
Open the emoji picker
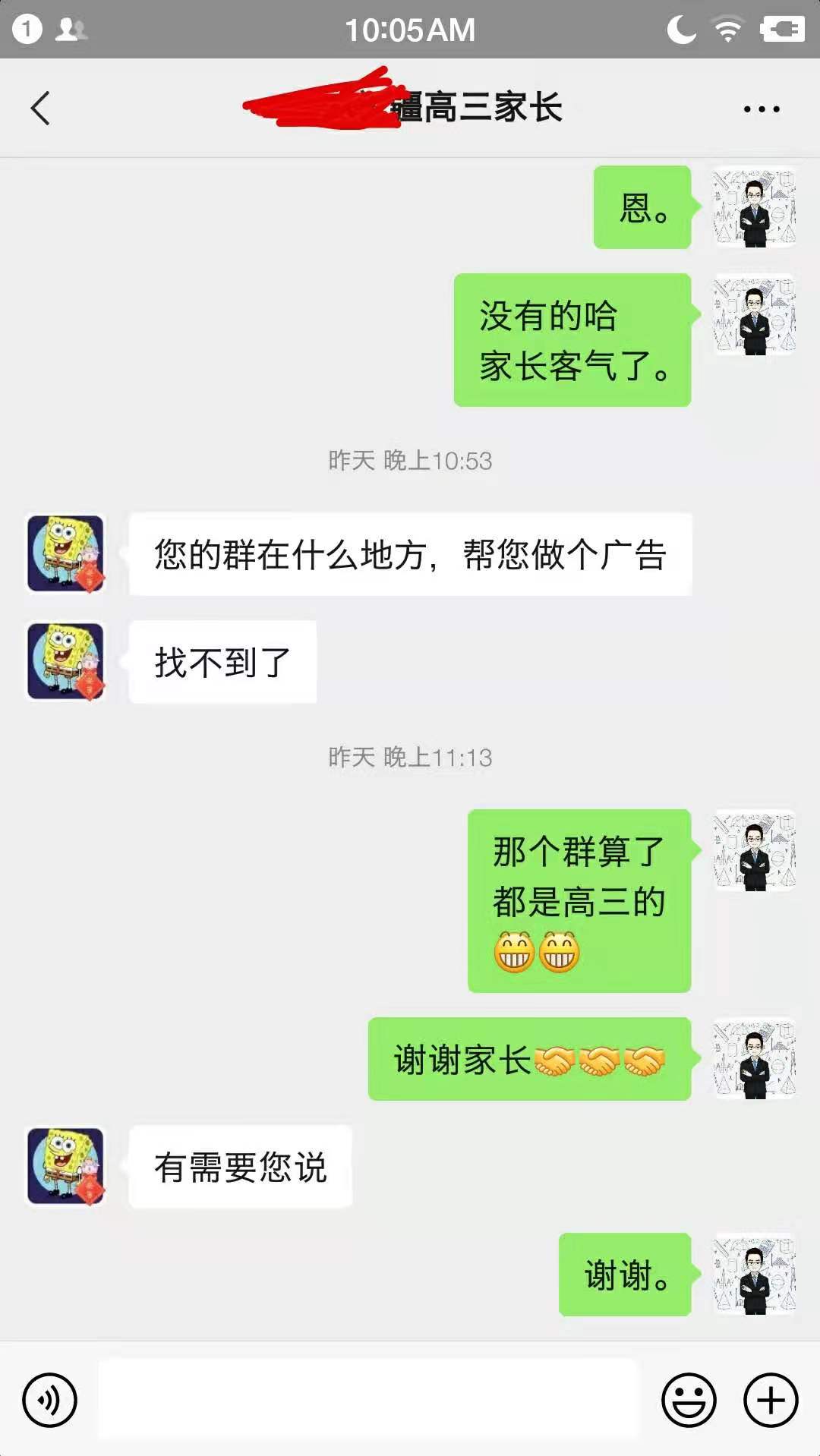(x=689, y=1399)
